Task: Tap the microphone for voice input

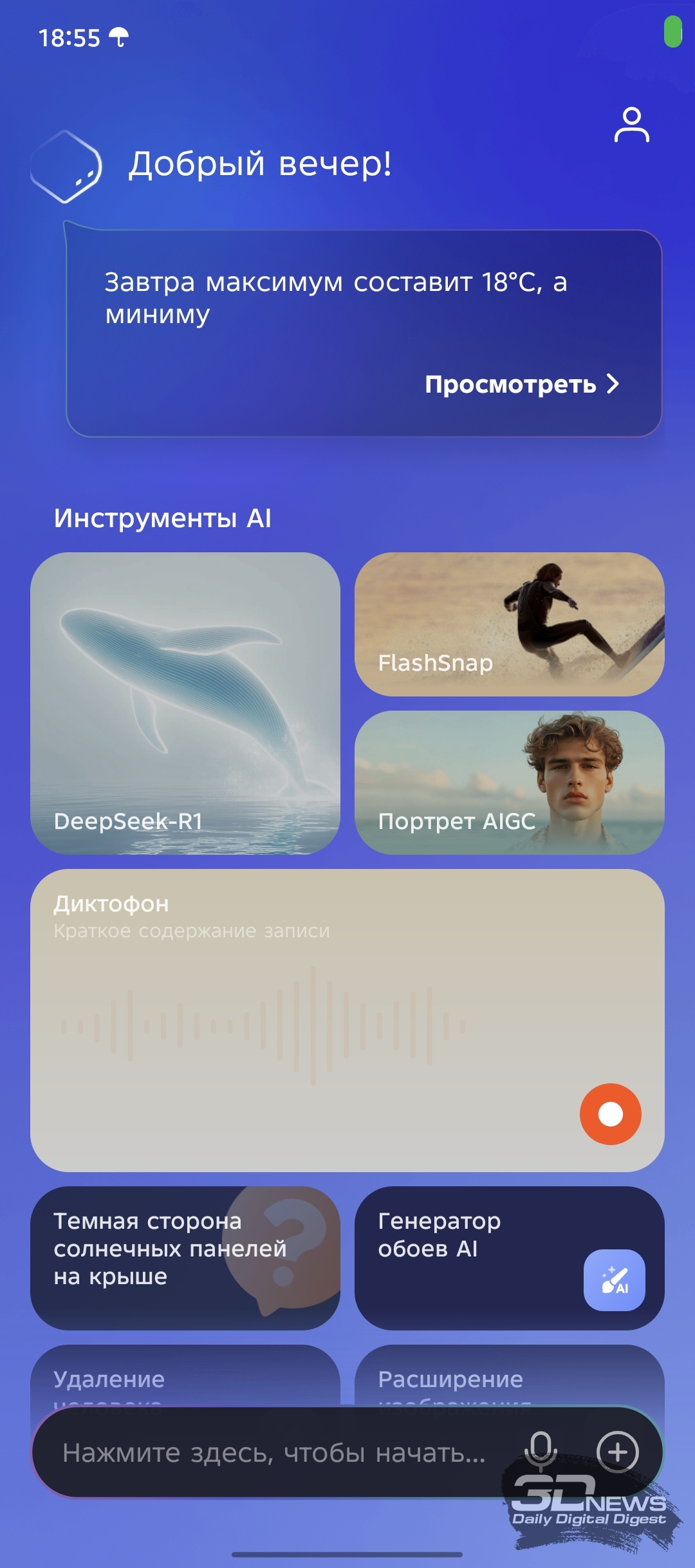Action: click(x=541, y=1451)
